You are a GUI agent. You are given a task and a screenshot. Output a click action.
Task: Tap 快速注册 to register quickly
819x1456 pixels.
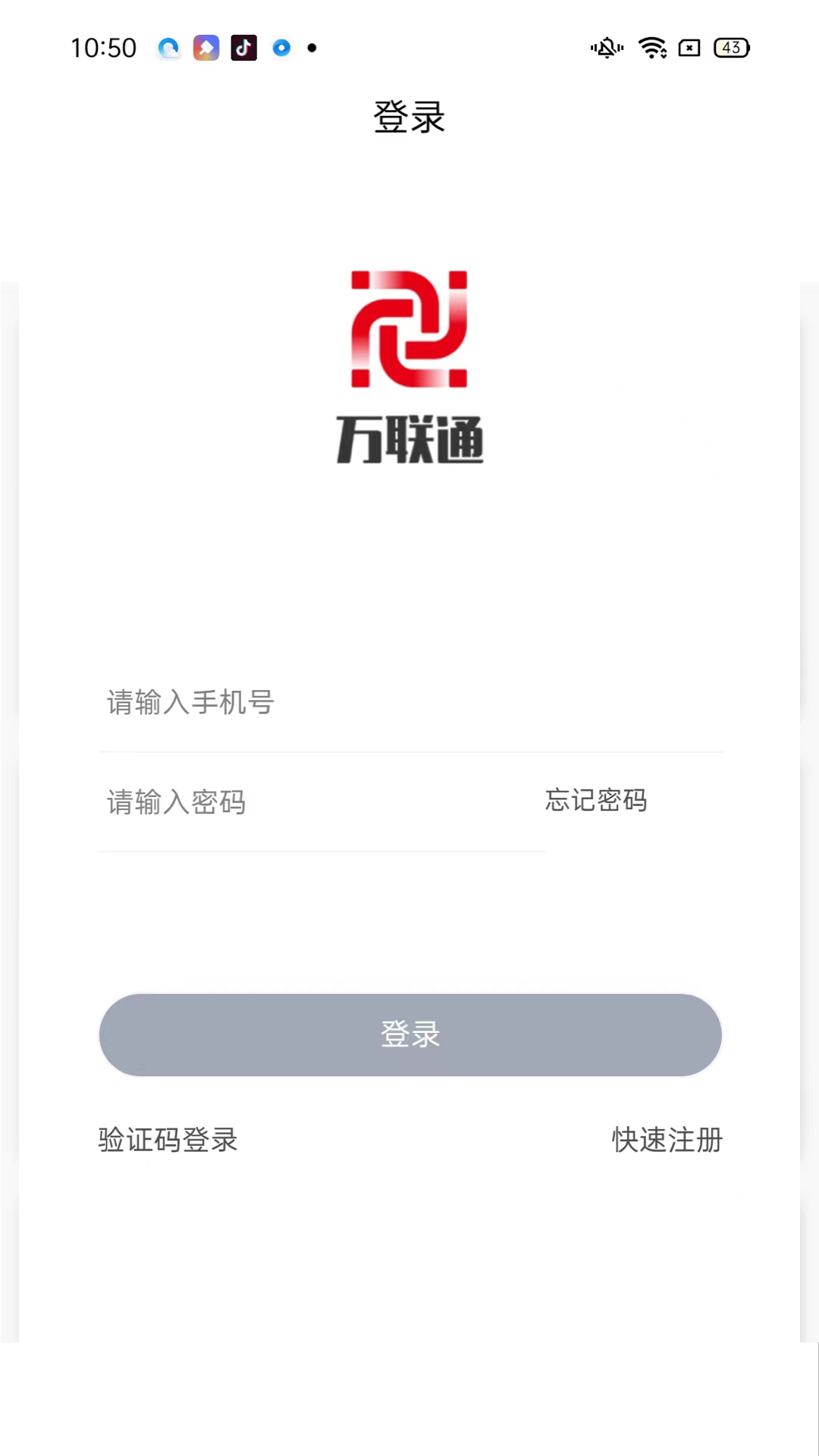coord(667,1141)
